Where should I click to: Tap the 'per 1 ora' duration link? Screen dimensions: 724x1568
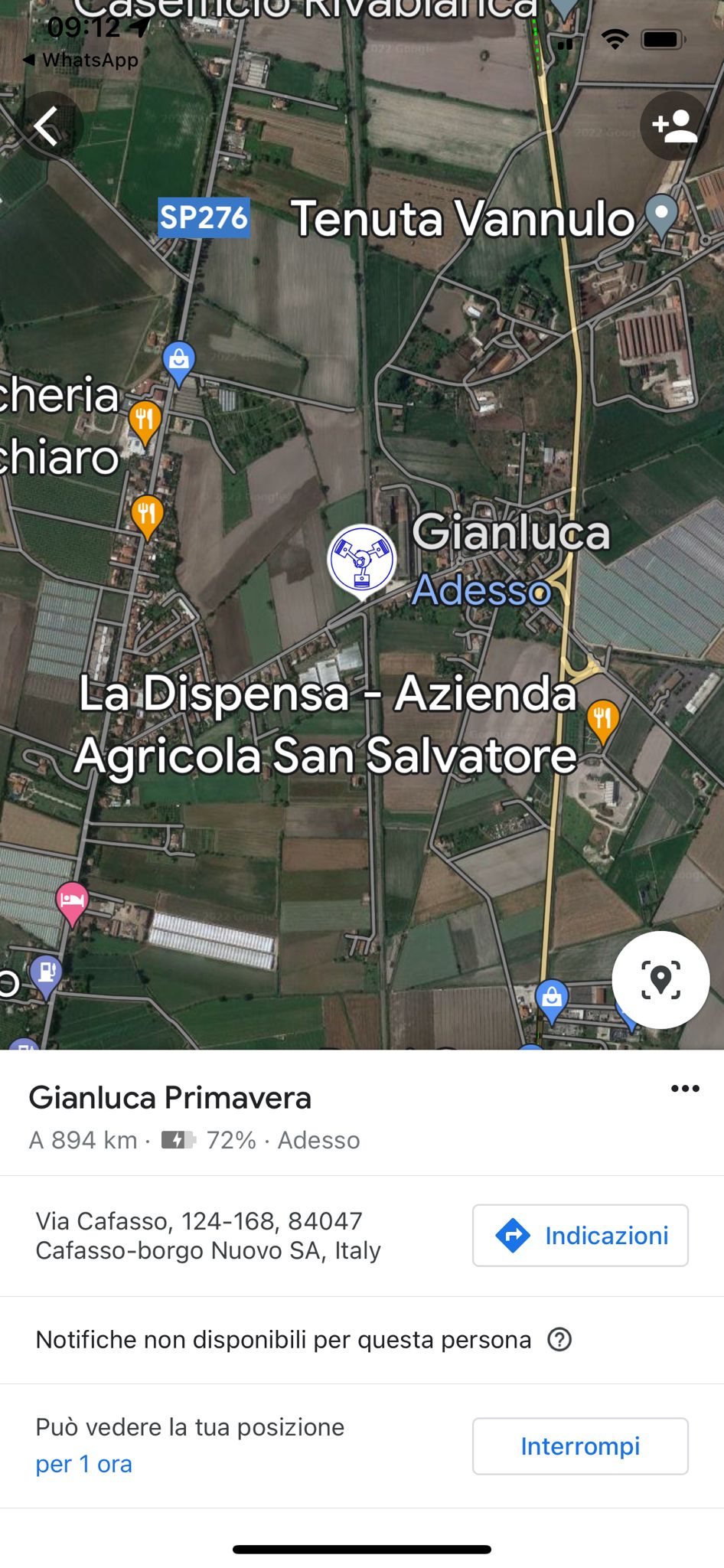pyautogui.click(x=84, y=1464)
